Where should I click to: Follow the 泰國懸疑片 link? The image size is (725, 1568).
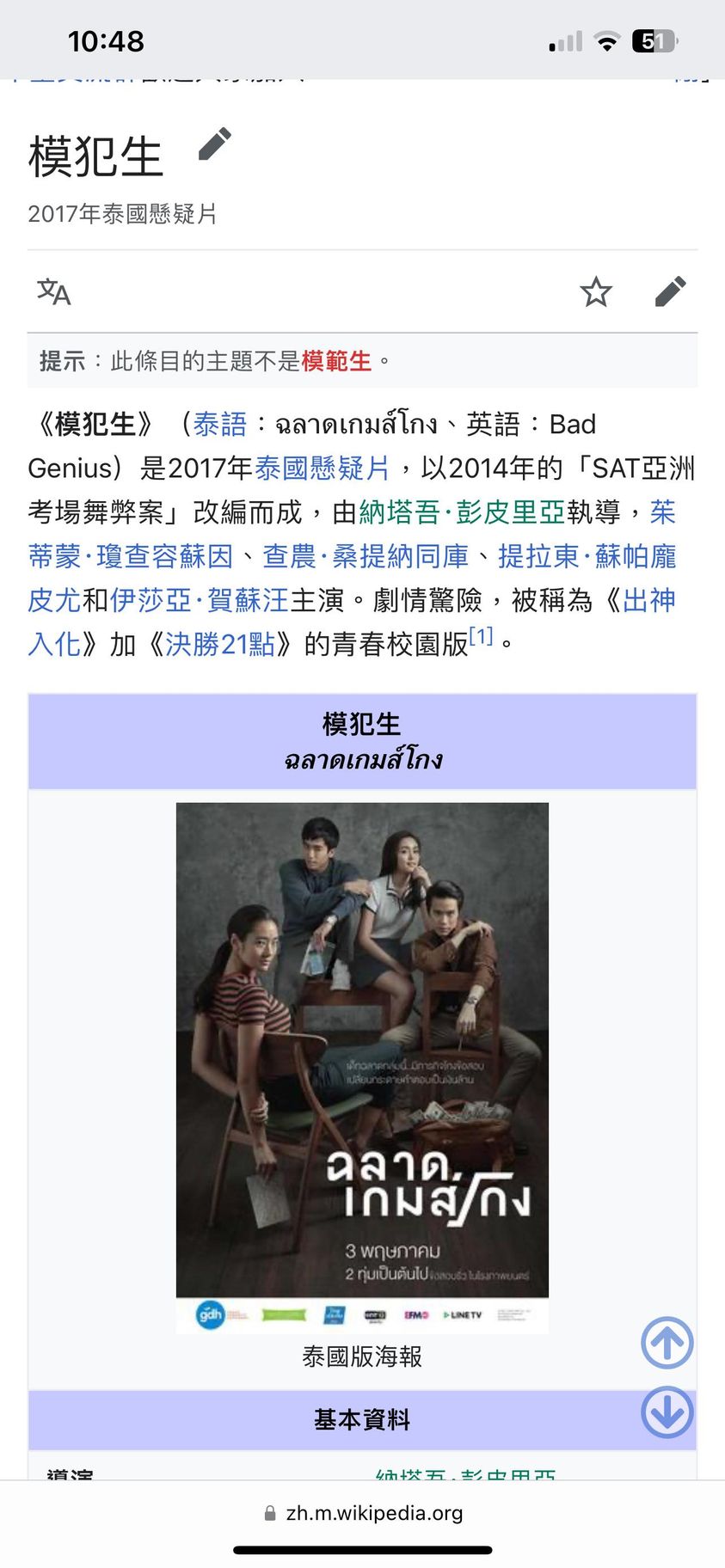tap(323, 469)
